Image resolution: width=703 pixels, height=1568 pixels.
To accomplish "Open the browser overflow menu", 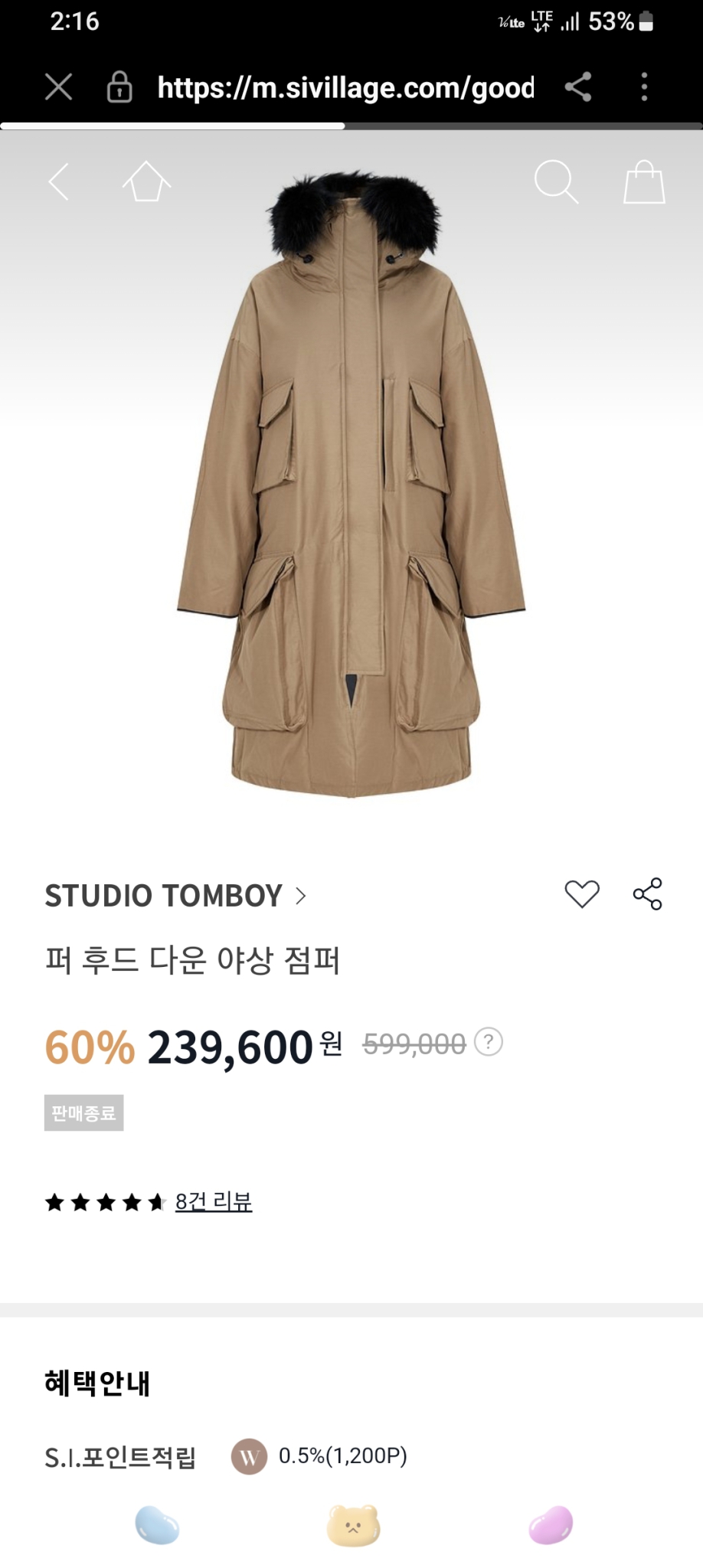I will 643,87.
